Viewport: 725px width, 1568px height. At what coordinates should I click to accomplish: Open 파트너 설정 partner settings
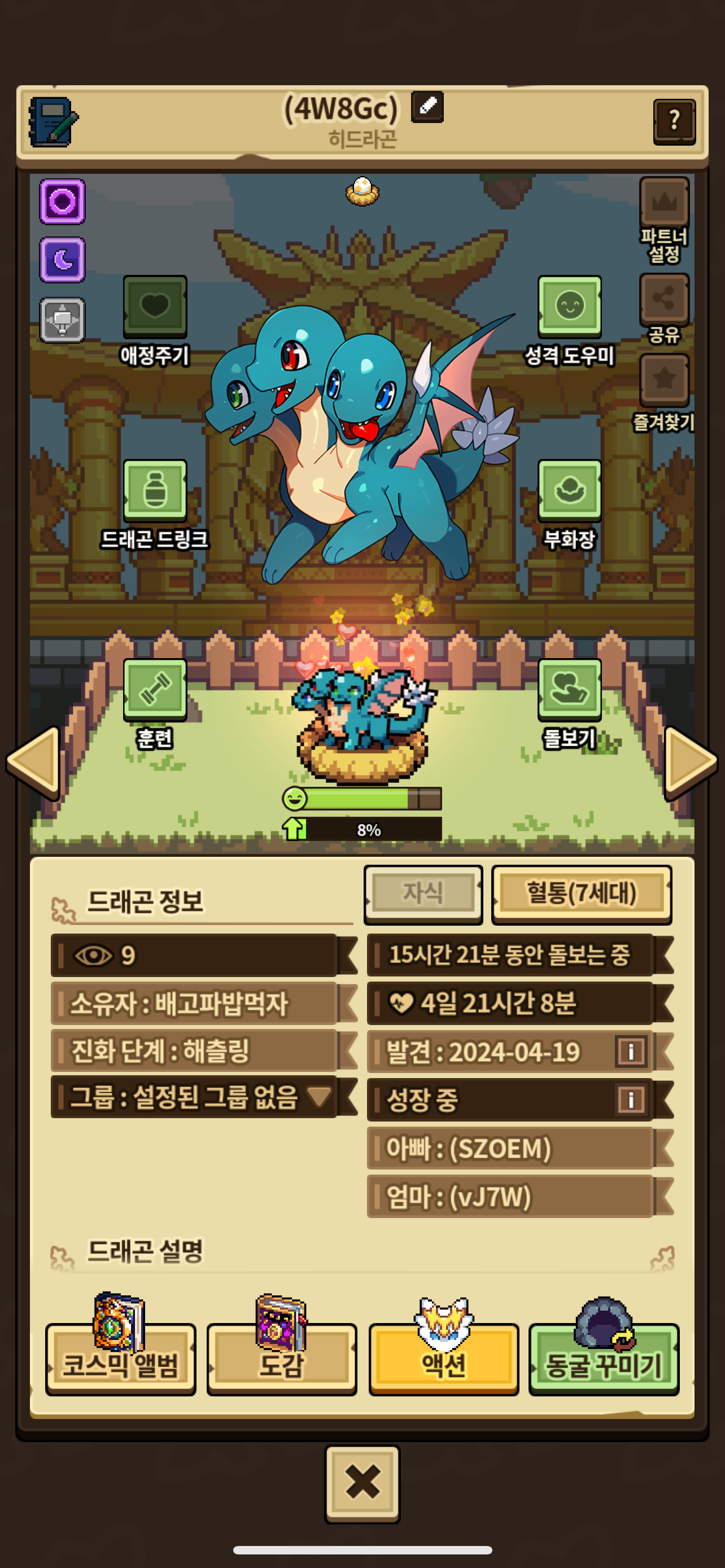click(663, 203)
